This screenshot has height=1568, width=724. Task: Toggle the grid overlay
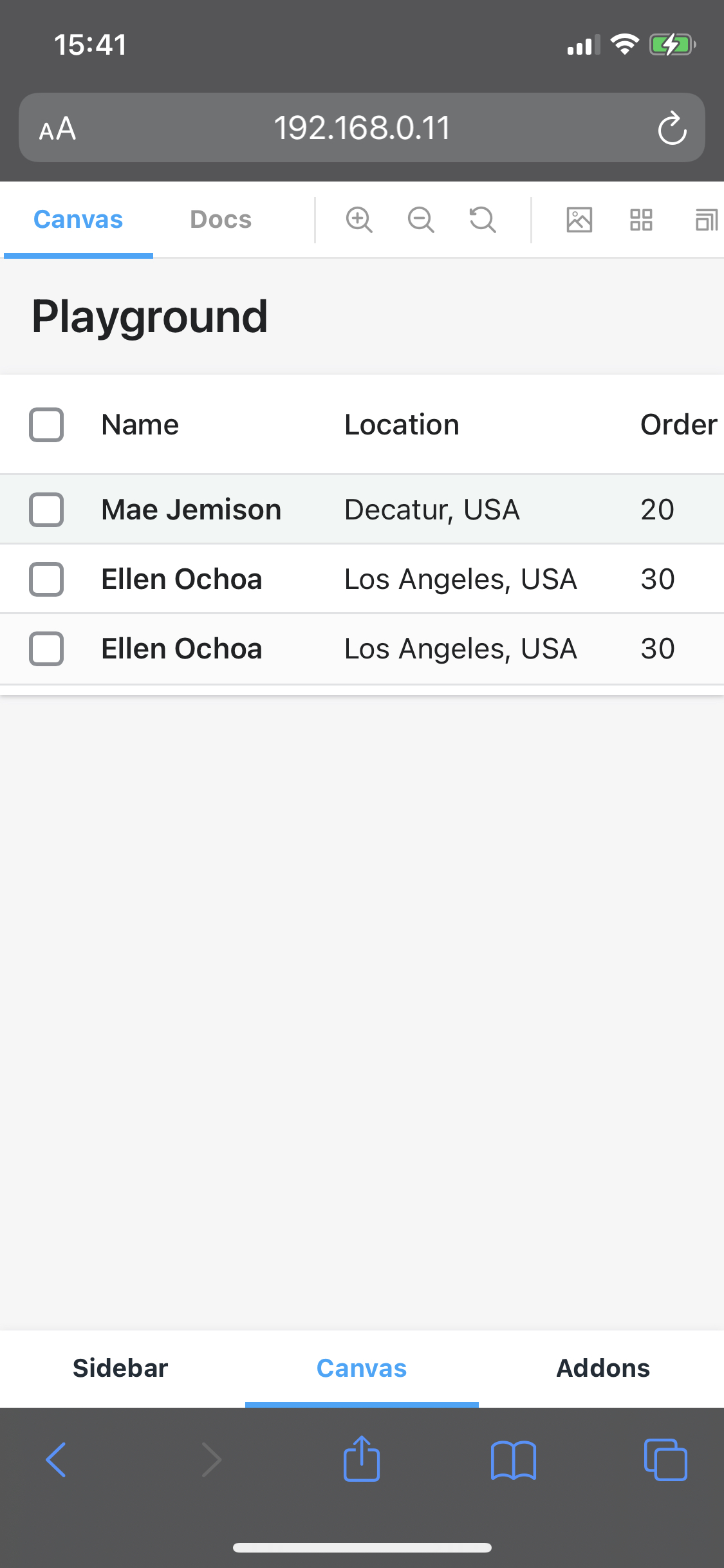click(641, 219)
